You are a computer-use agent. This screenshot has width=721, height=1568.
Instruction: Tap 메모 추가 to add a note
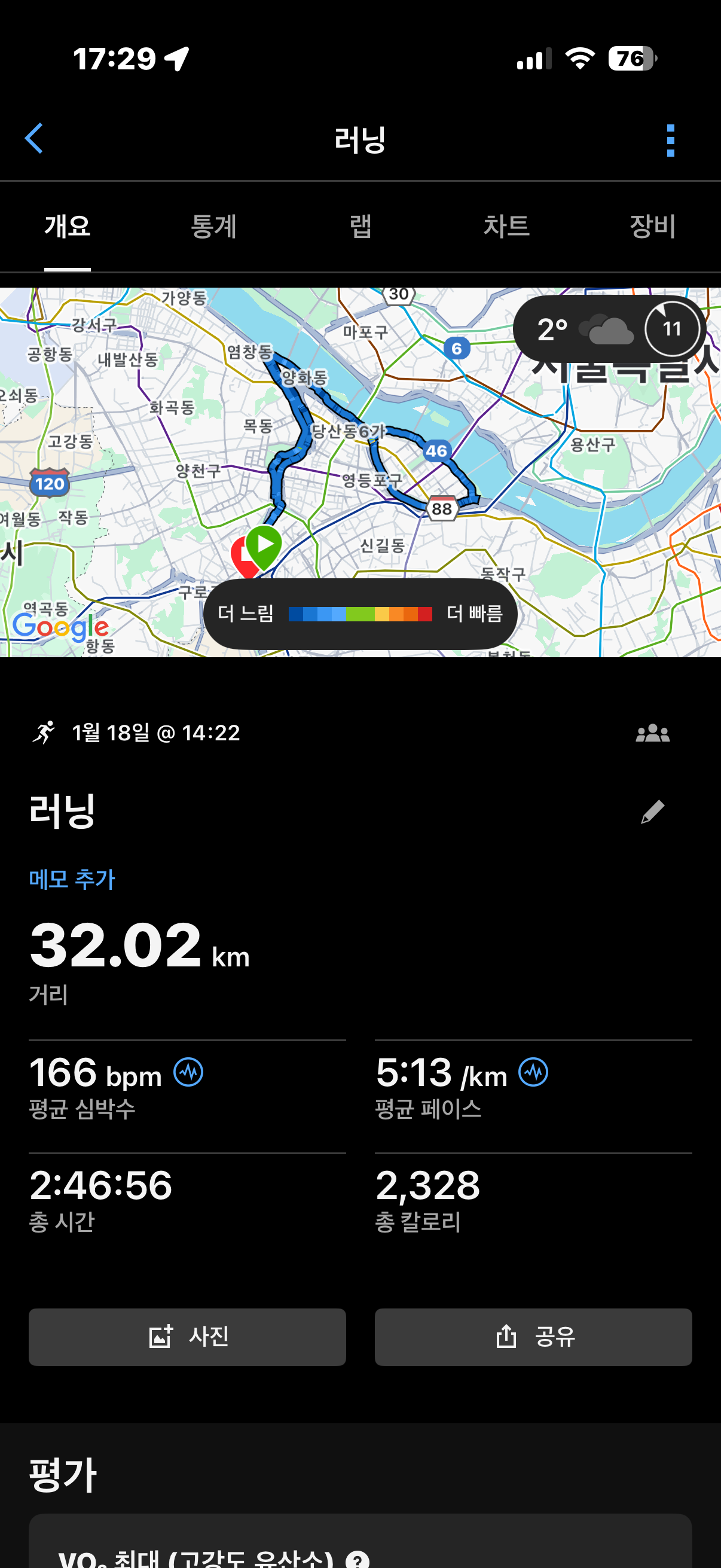(71, 879)
